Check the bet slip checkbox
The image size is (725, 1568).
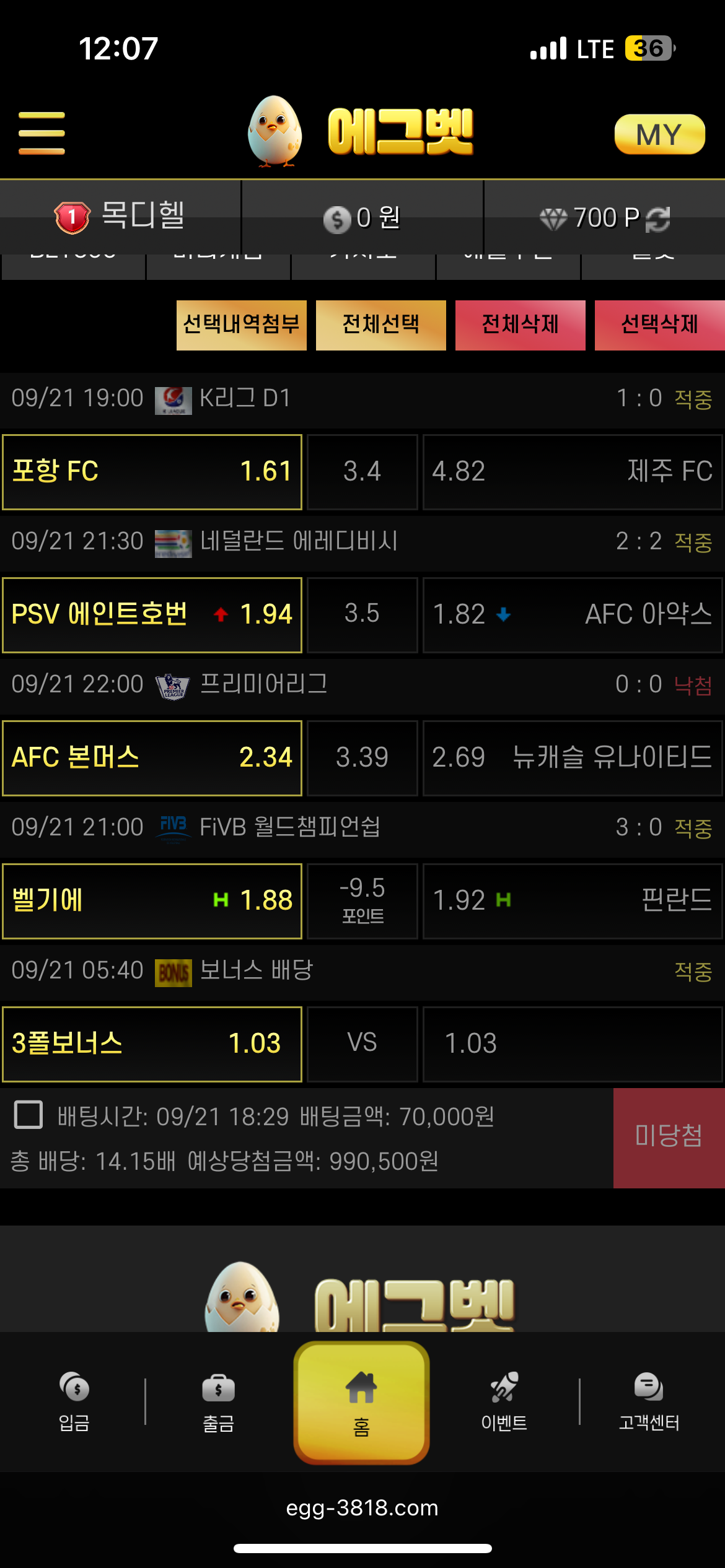click(28, 1115)
